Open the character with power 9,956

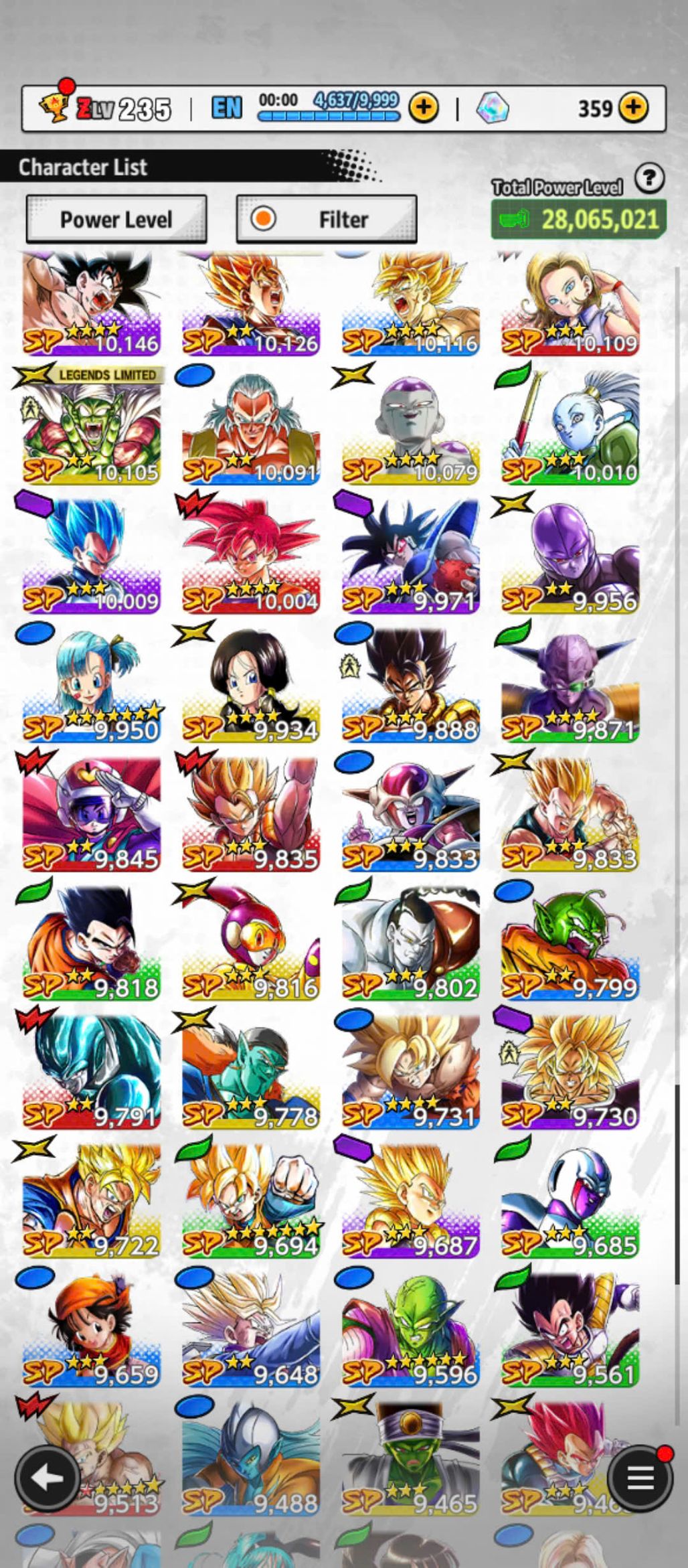(570, 556)
